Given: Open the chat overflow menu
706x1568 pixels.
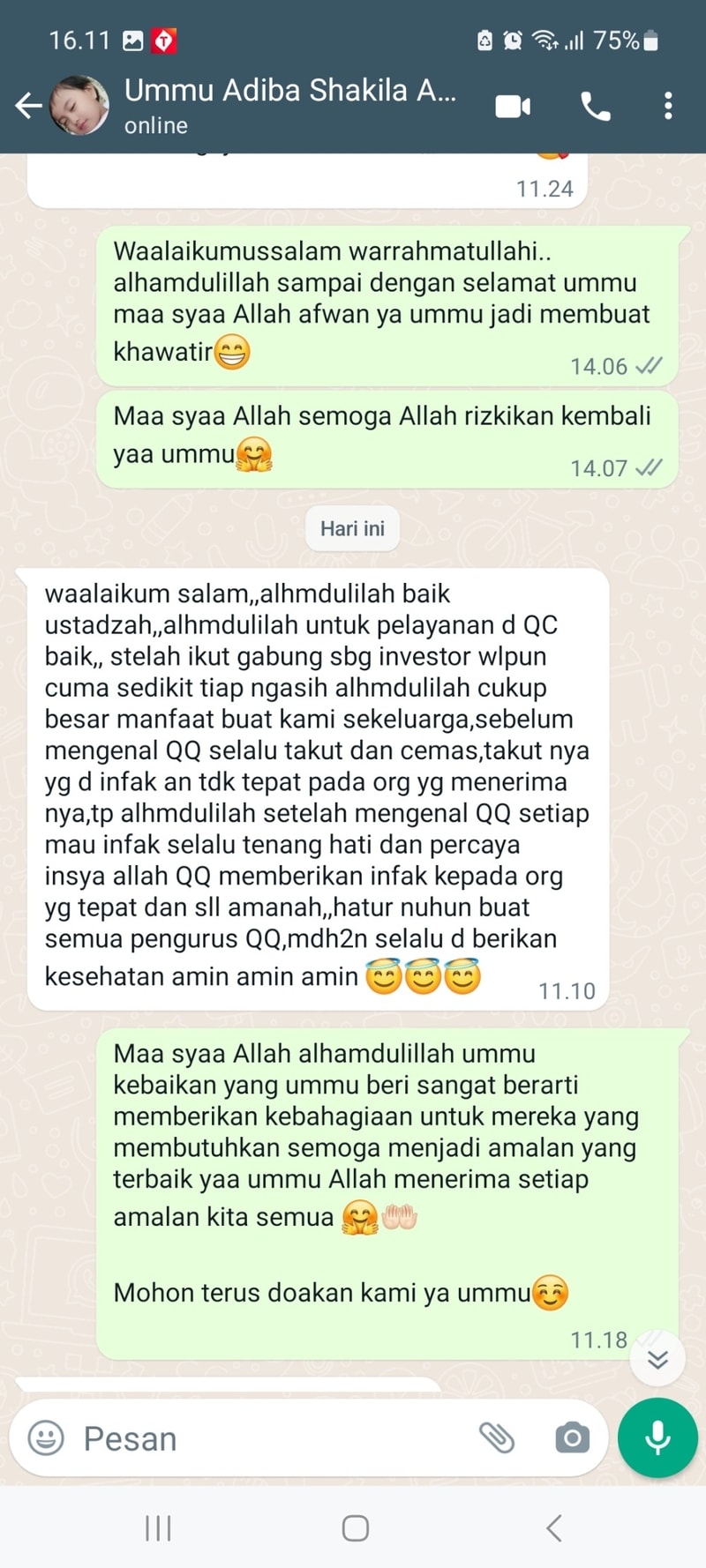Looking at the screenshot, I should point(668,106).
